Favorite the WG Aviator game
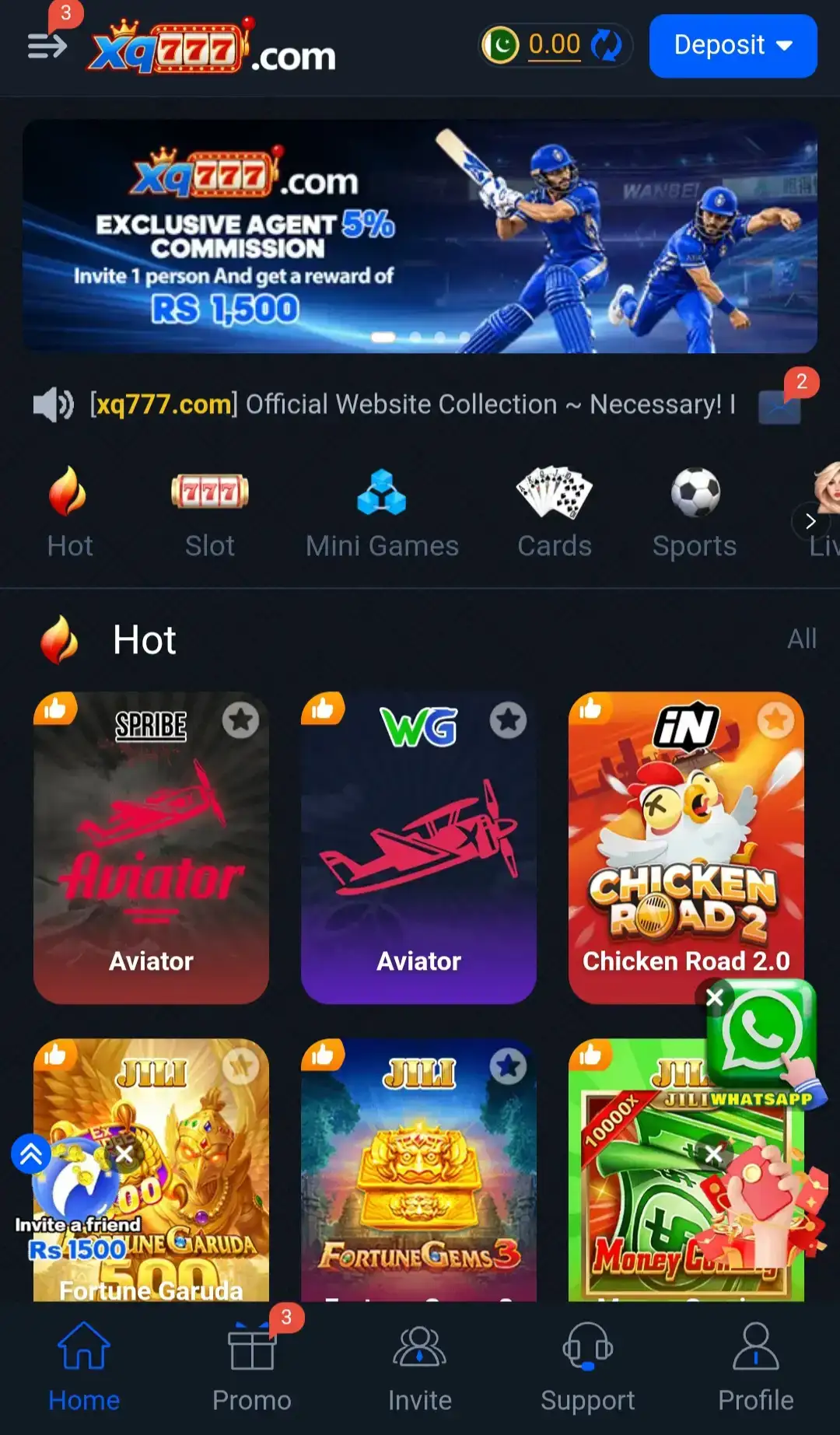Viewport: 840px width, 1435px height. click(509, 720)
